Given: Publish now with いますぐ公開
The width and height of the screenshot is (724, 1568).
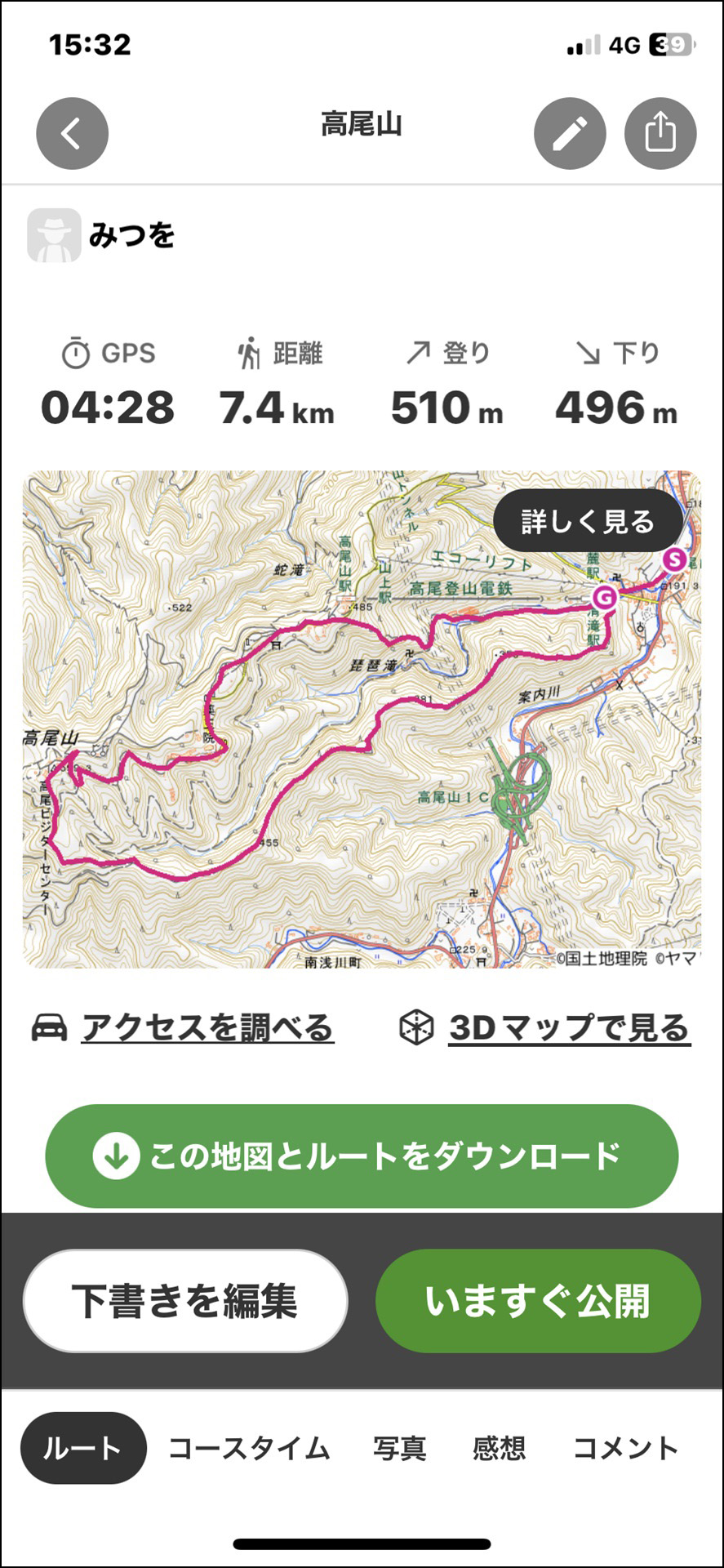Looking at the screenshot, I should [x=538, y=1300].
